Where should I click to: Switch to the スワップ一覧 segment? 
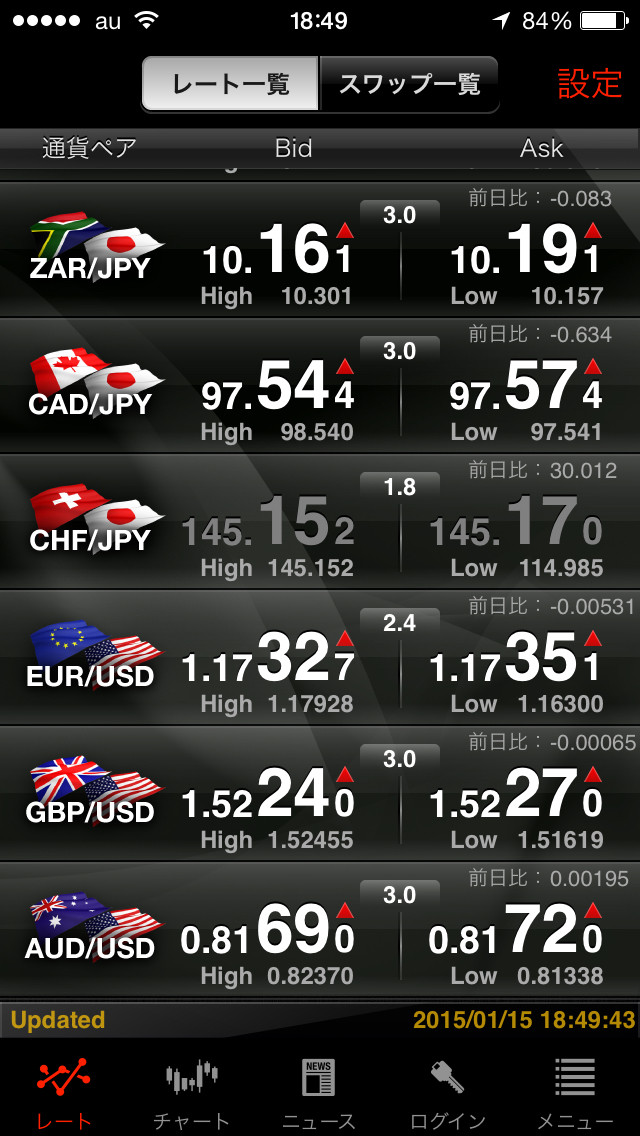click(x=409, y=84)
